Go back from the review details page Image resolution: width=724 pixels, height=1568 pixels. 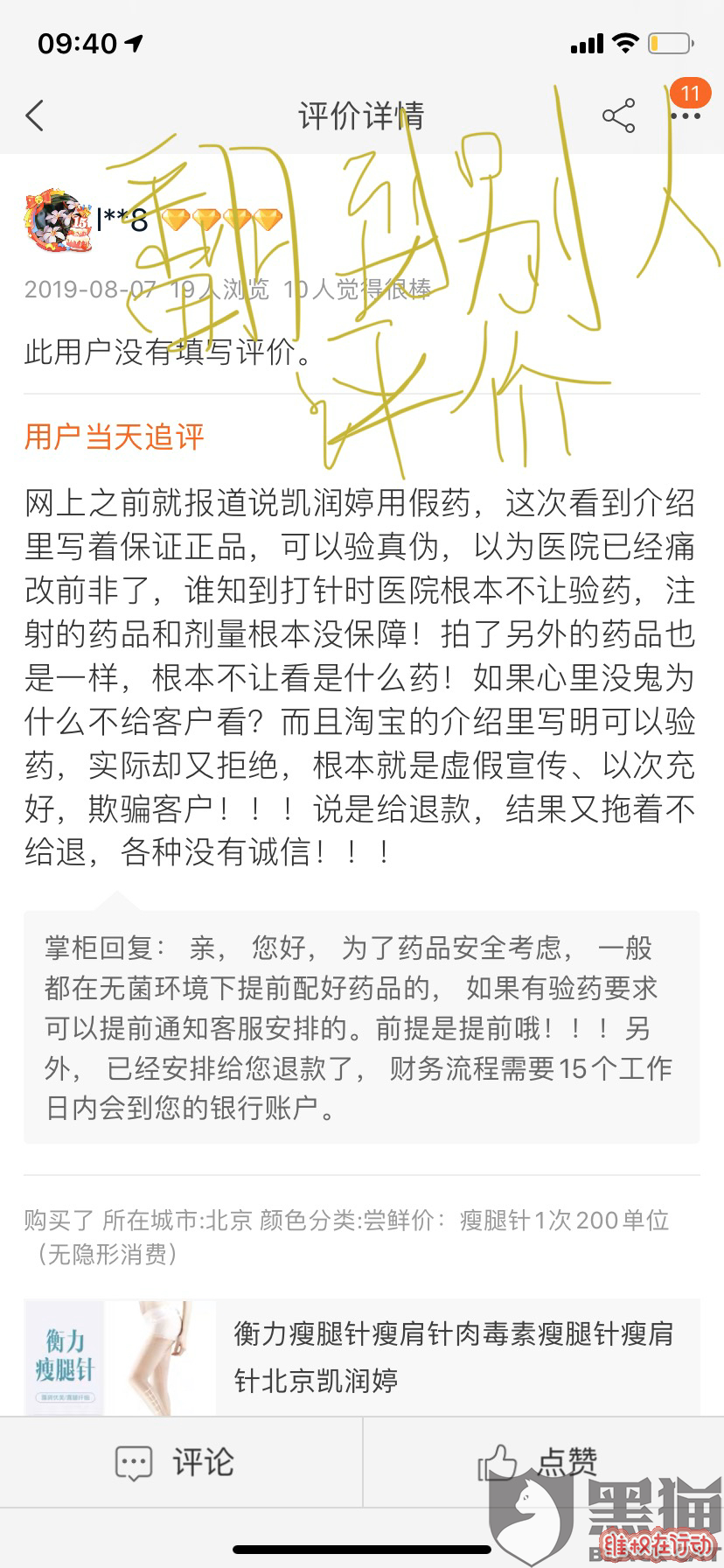click(35, 115)
